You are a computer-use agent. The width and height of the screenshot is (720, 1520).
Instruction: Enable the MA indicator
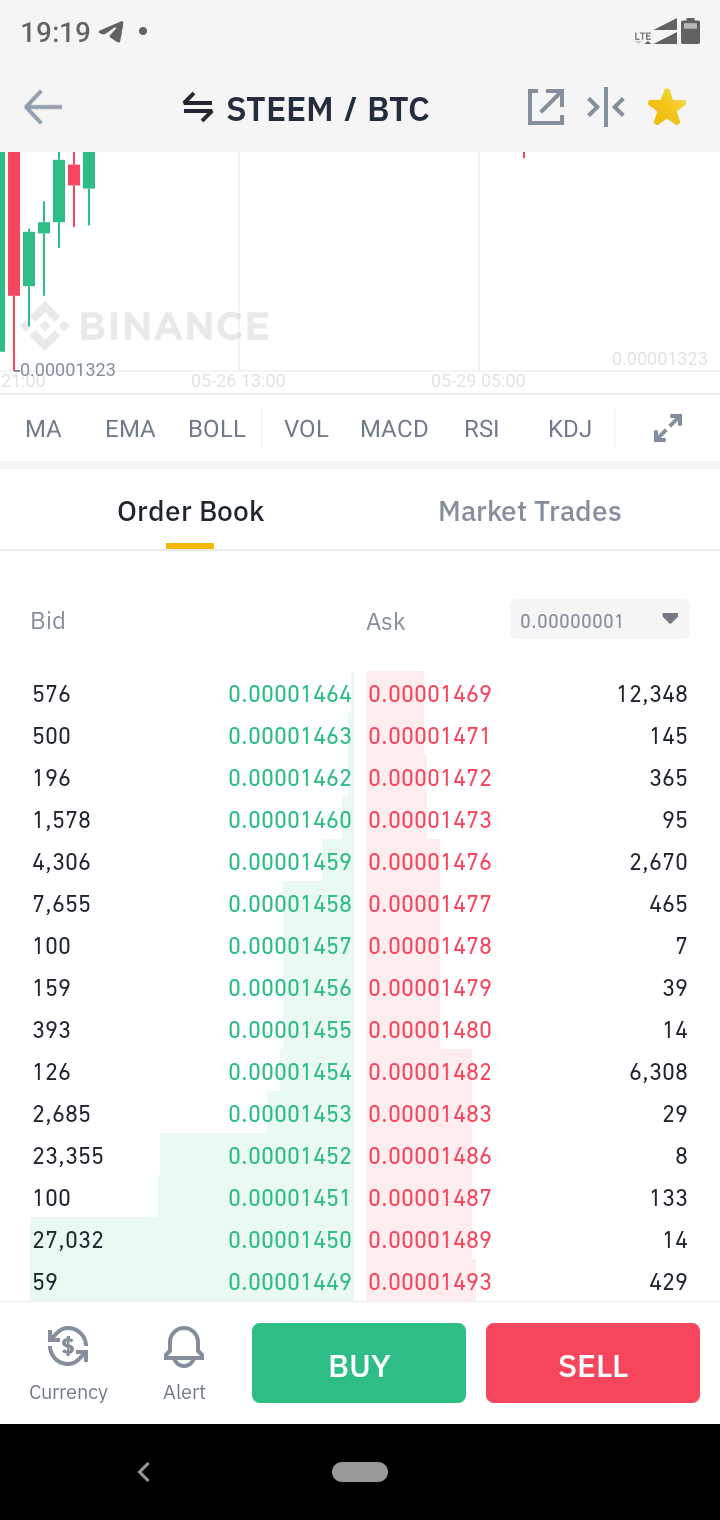[x=44, y=429]
